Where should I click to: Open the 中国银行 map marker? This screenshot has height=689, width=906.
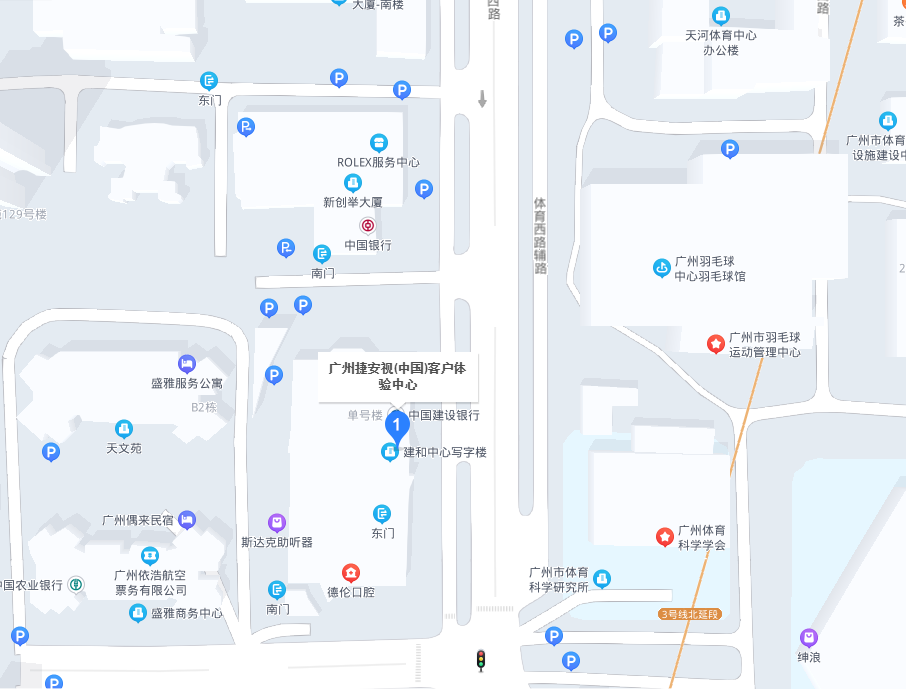tap(368, 226)
